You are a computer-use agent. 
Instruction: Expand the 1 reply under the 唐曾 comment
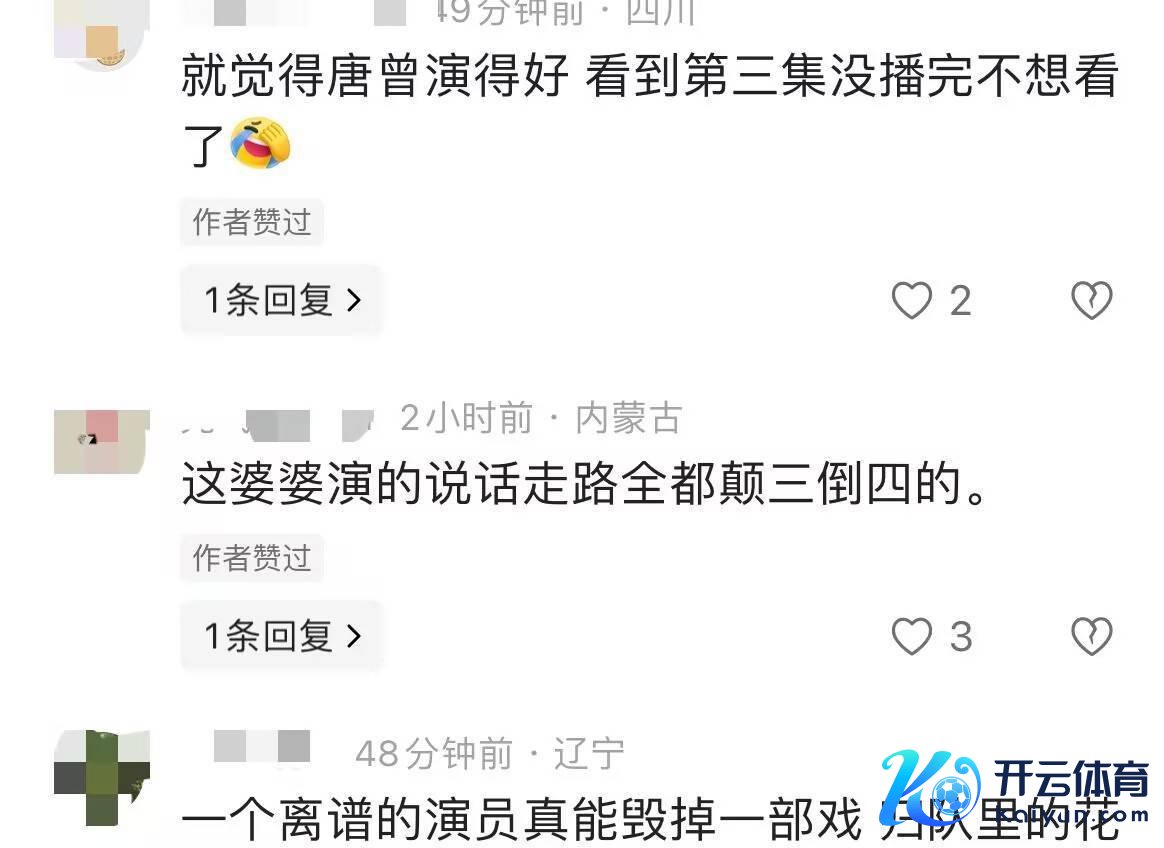(x=281, y=300)
